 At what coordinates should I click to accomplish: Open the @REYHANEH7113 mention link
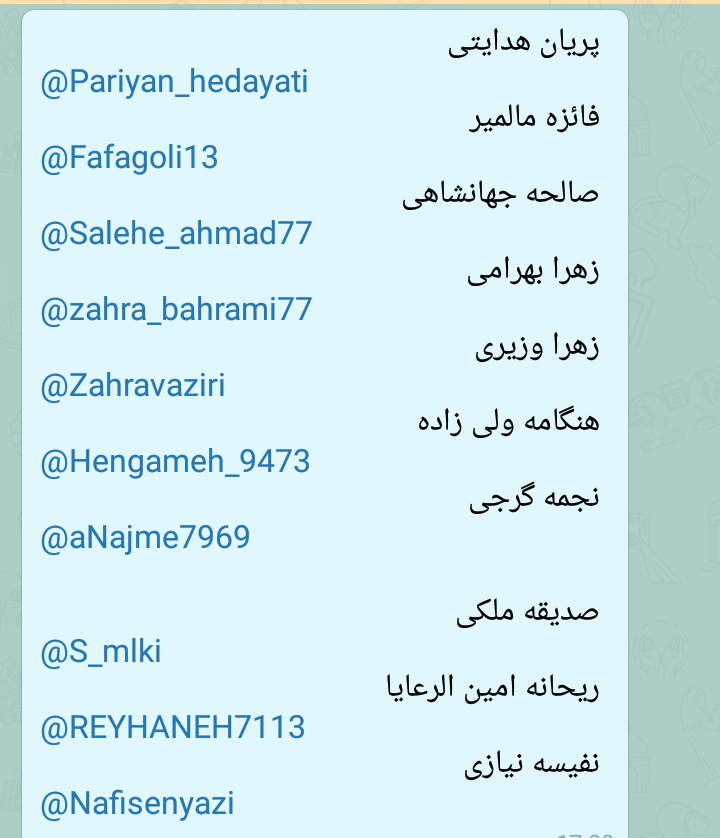pyautogui.click(x=172, y=728)
